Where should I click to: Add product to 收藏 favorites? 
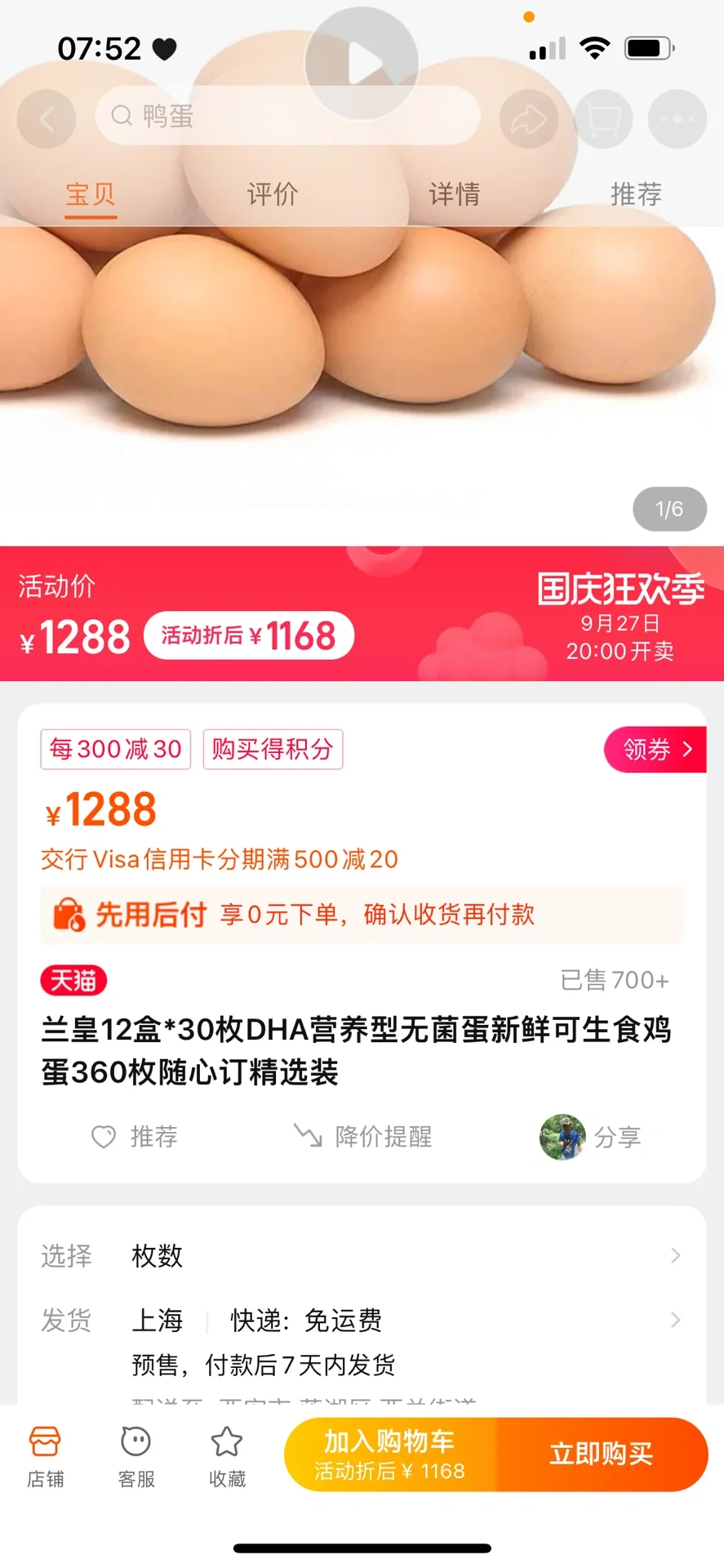pos(227,1456)
